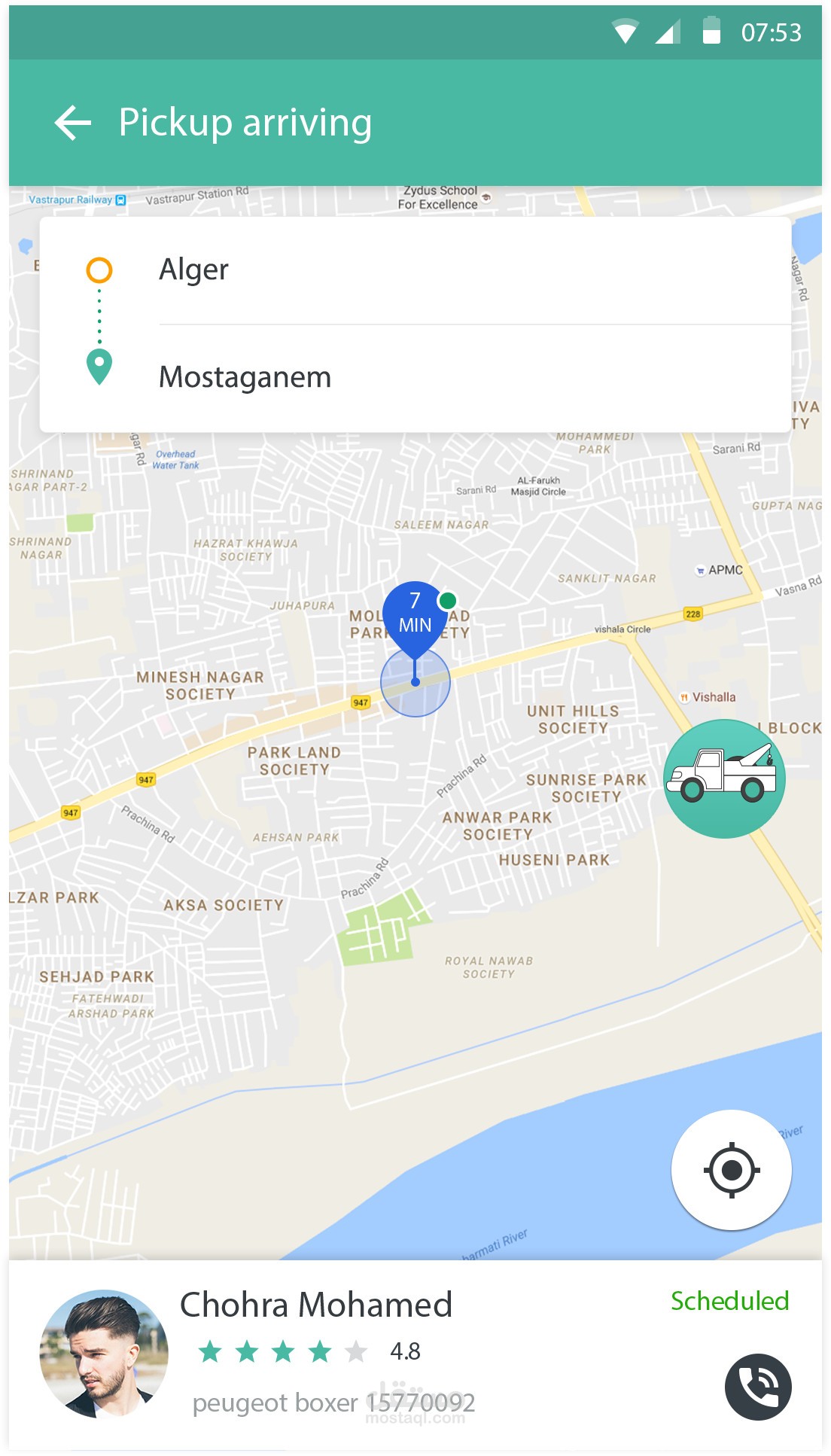Open Chohra Mohamed's profile photo
This screenshot has height=1456, width=831.
coord(104,1354)
